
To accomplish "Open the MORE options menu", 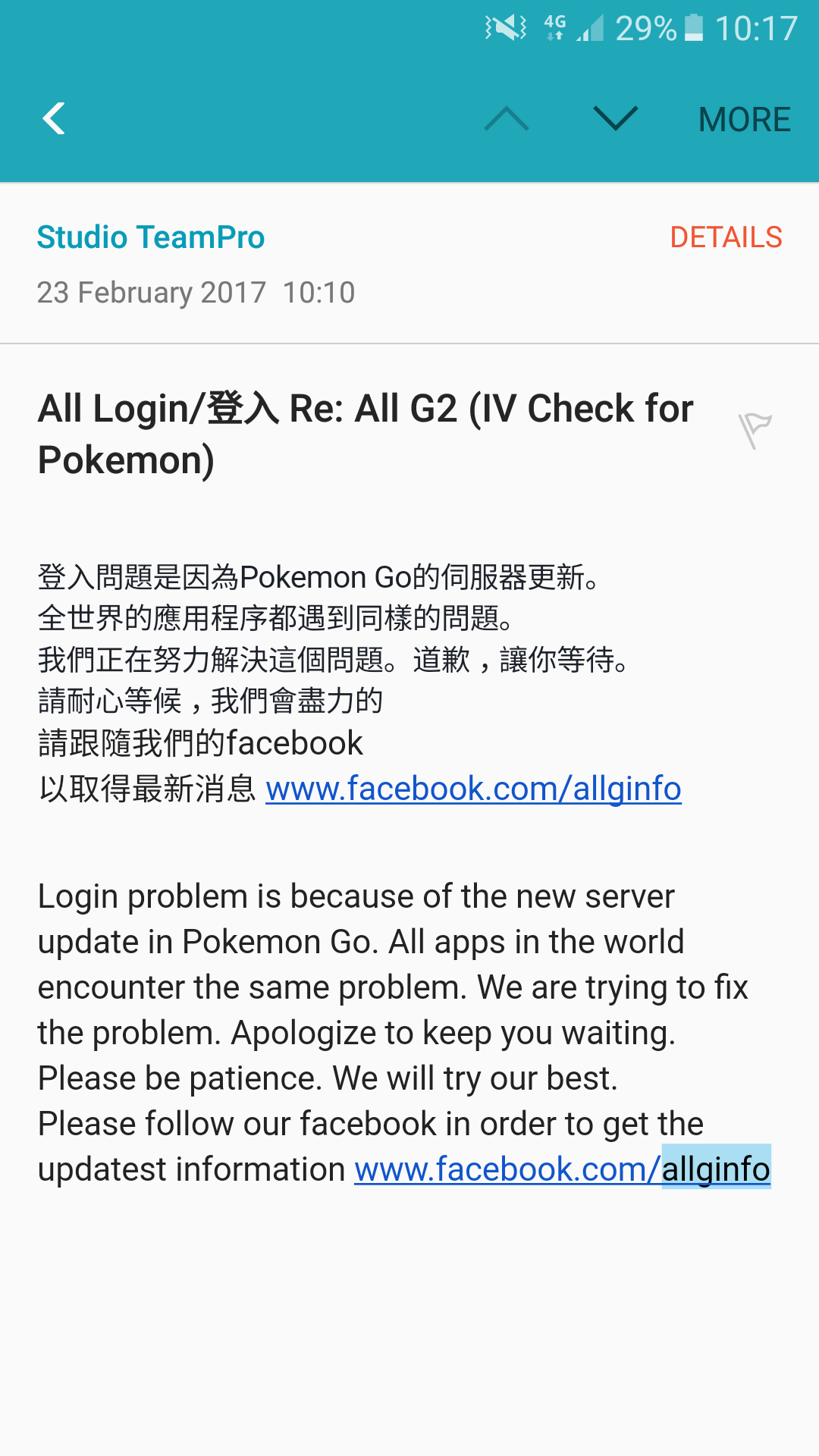I will tap(744, 120).
